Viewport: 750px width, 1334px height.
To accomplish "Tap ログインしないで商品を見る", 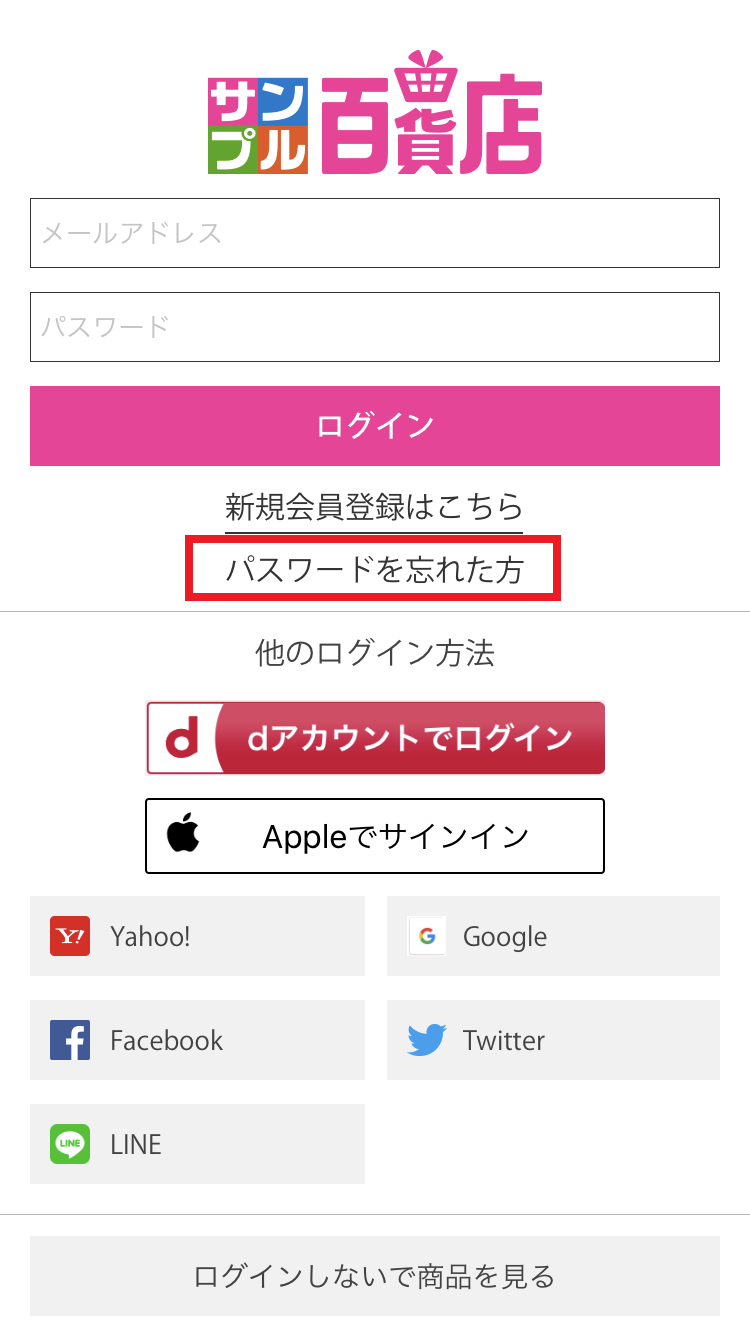I will (375, 1276).
